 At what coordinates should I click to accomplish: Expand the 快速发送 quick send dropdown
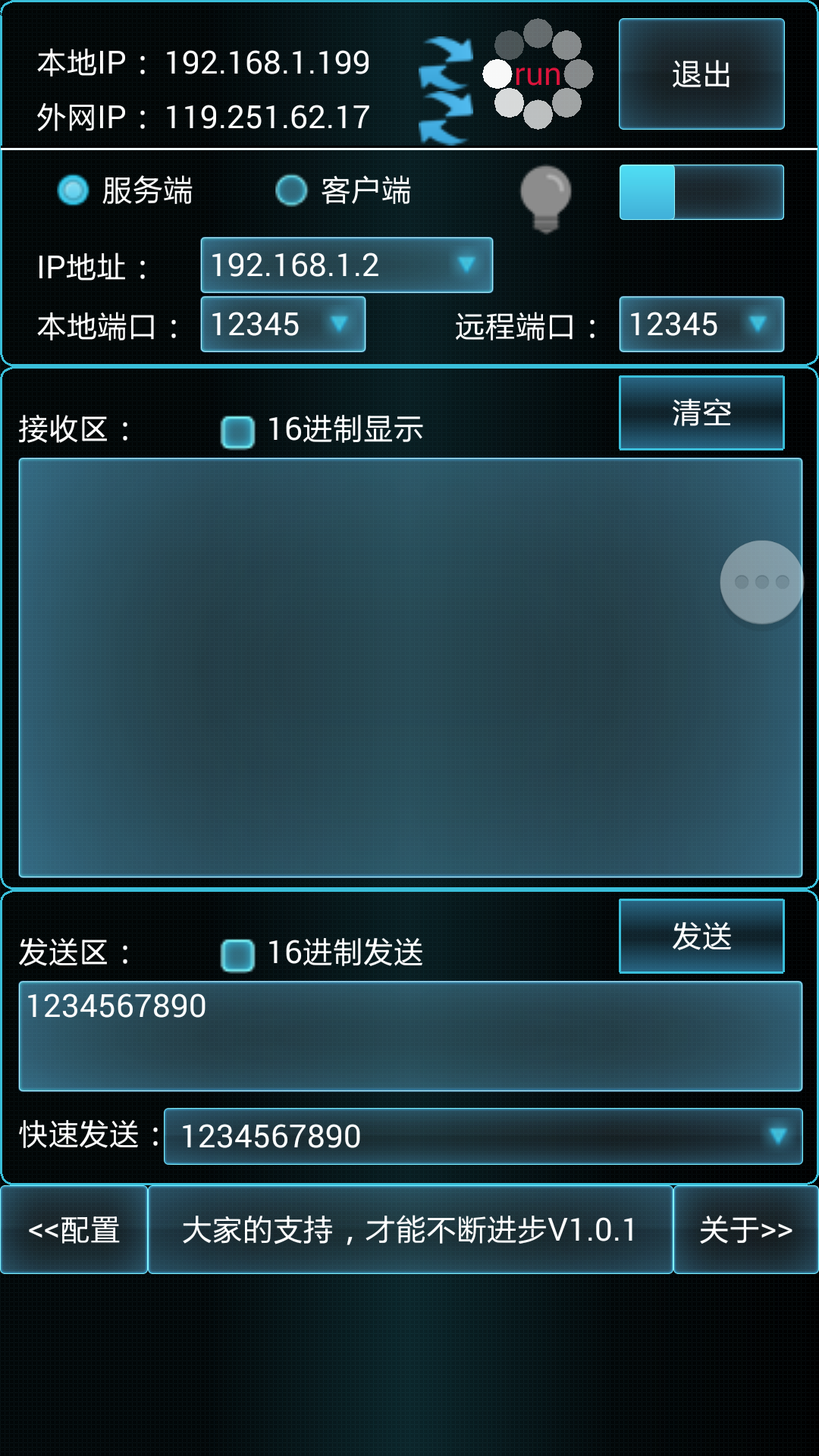click(483, 1136)
